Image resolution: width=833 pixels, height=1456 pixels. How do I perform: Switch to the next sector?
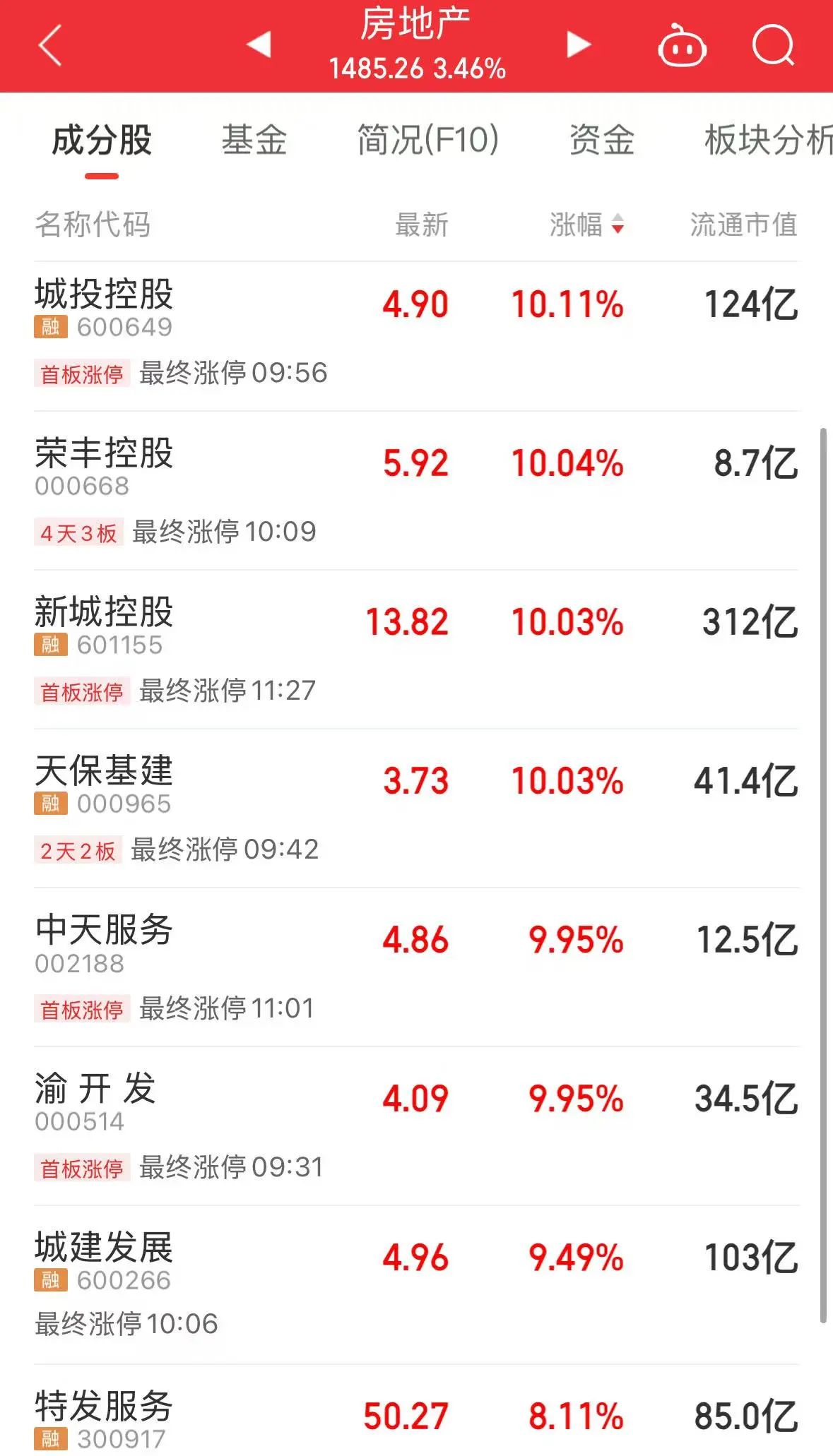pyautogui.click(x=578, y=44)
